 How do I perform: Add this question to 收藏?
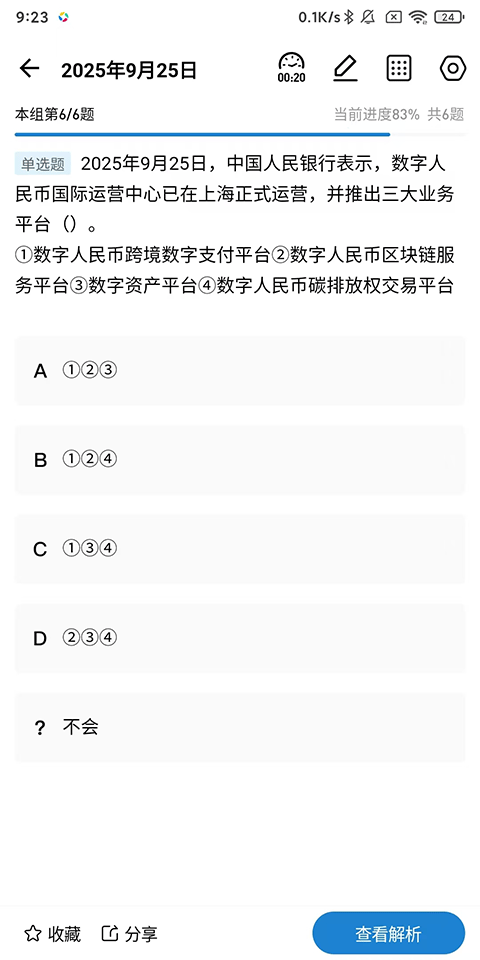tap(53, 934)
